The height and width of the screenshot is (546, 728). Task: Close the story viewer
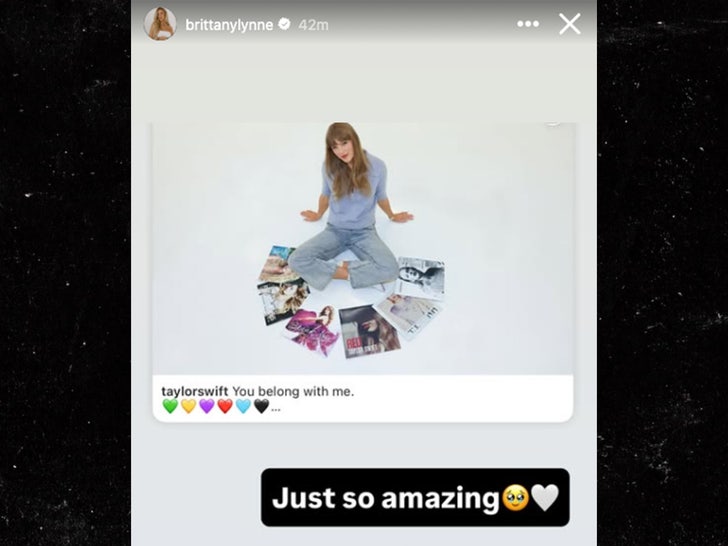[x=569, y=24]
